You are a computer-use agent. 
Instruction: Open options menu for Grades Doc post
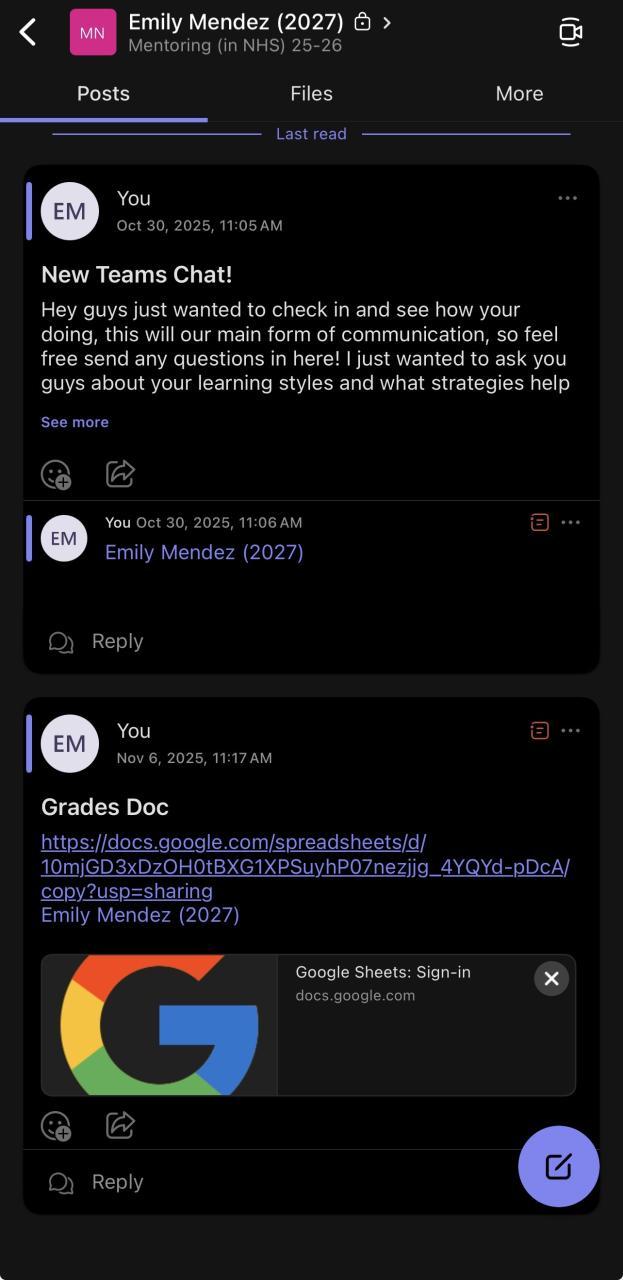[571, 731]
